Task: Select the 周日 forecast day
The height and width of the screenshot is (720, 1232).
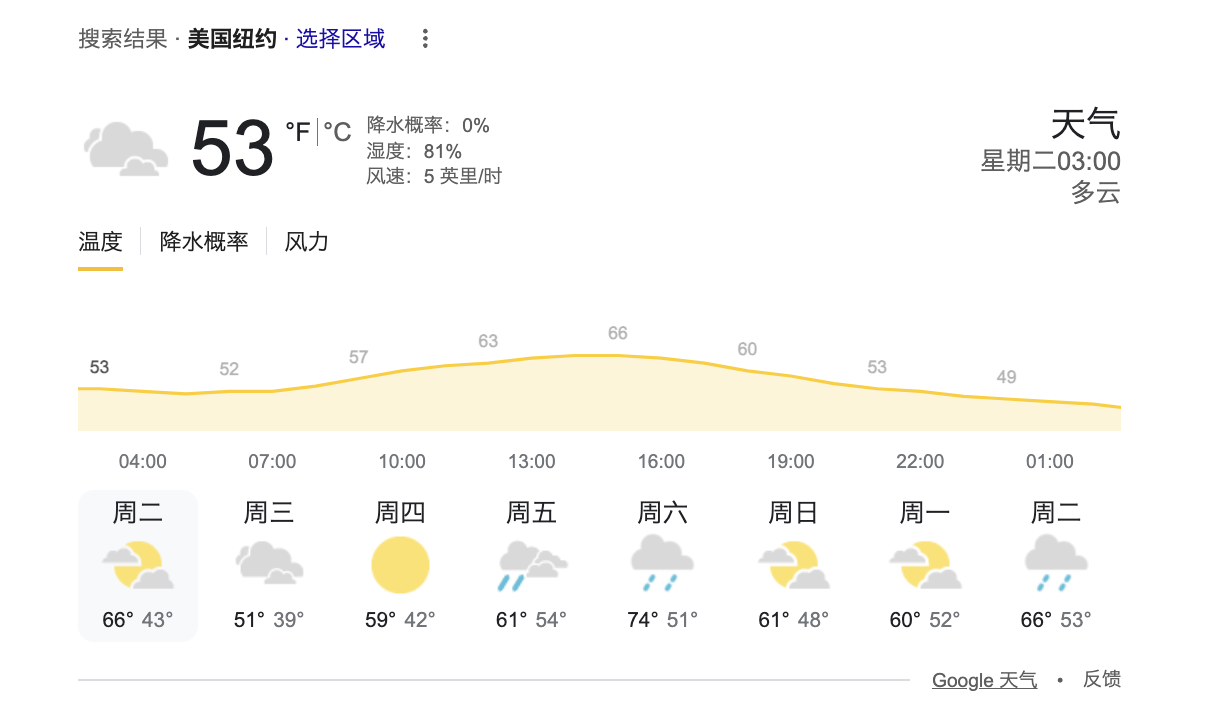Action: [x=793, y=565]
